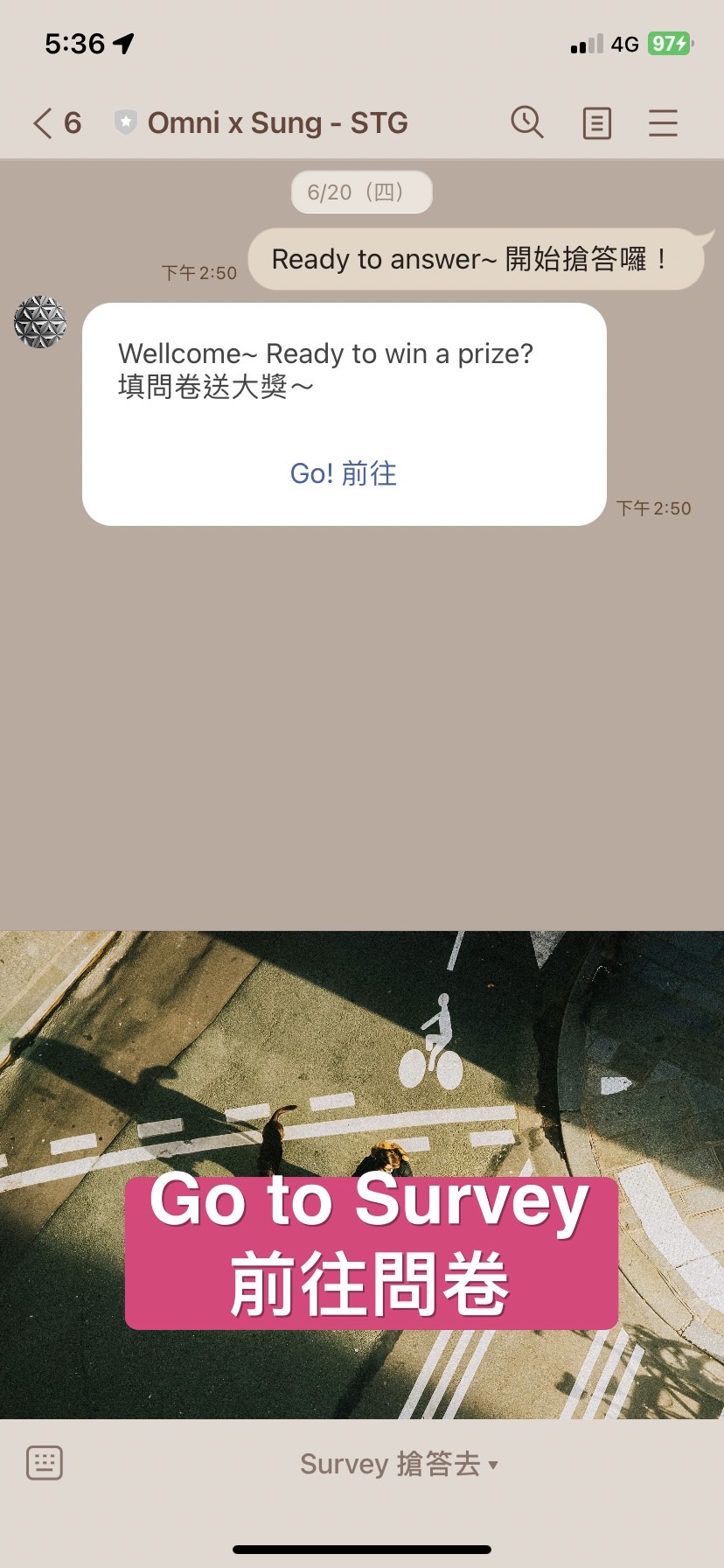The image size is (724, 1568).
Task: Collapse the Survey 搶答去 menu bar
Action: point(399,1464)
